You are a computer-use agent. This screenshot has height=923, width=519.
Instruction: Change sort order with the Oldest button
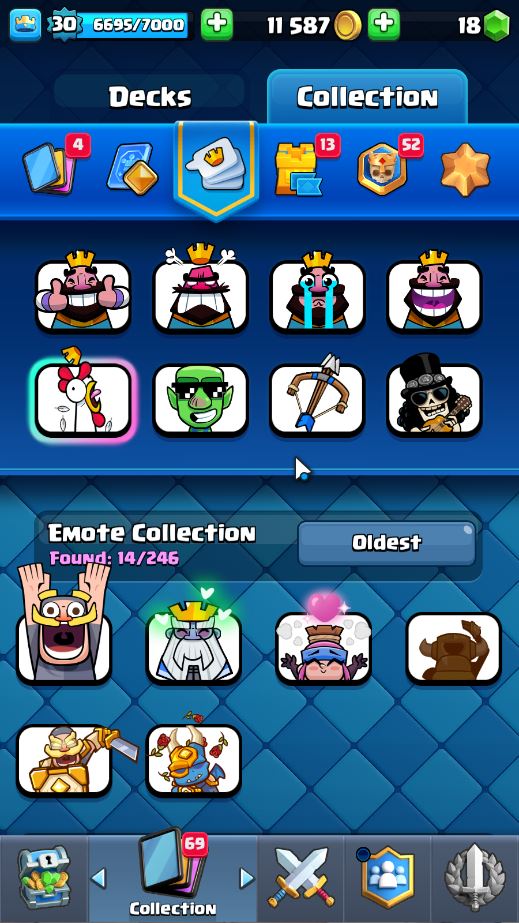(387, 542)
